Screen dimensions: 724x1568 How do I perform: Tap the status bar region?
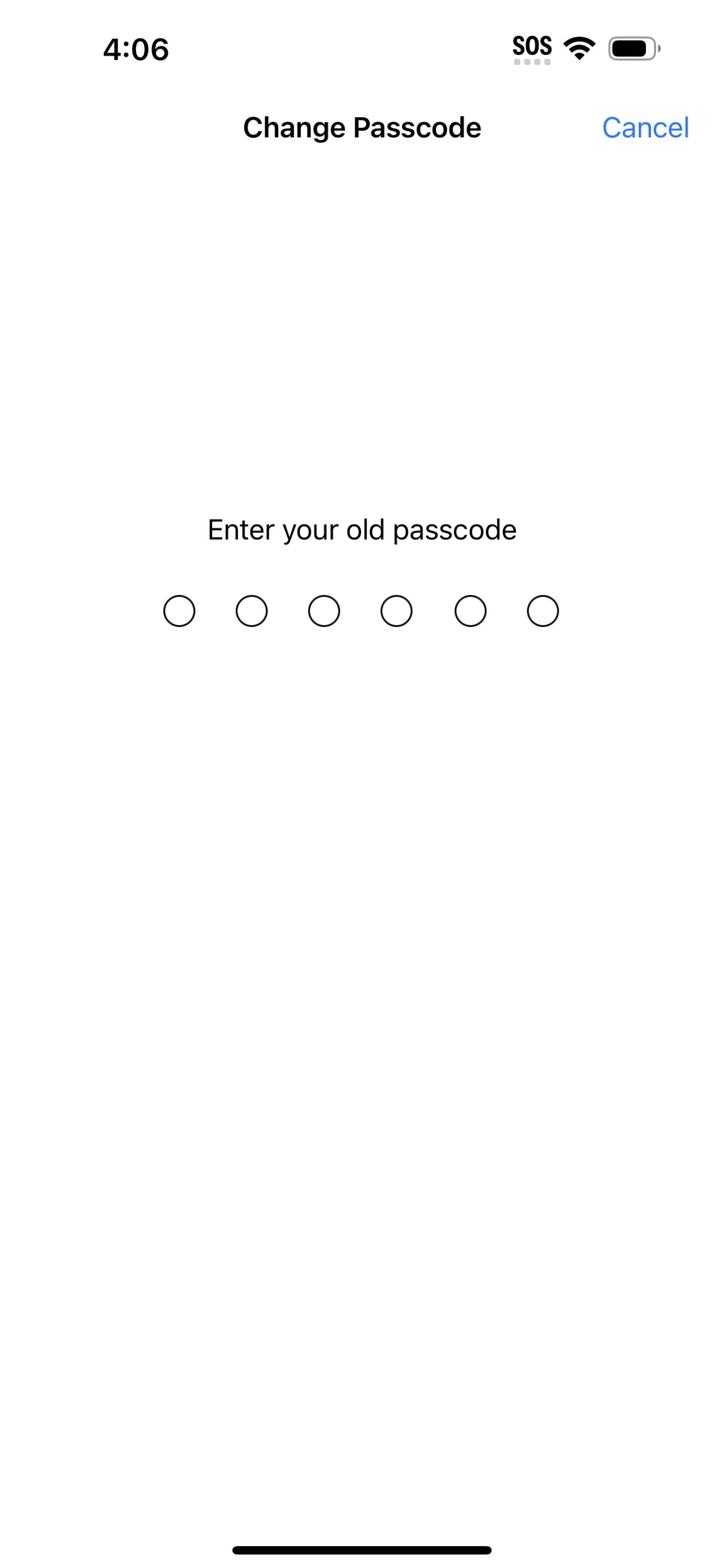pos(361,49)
